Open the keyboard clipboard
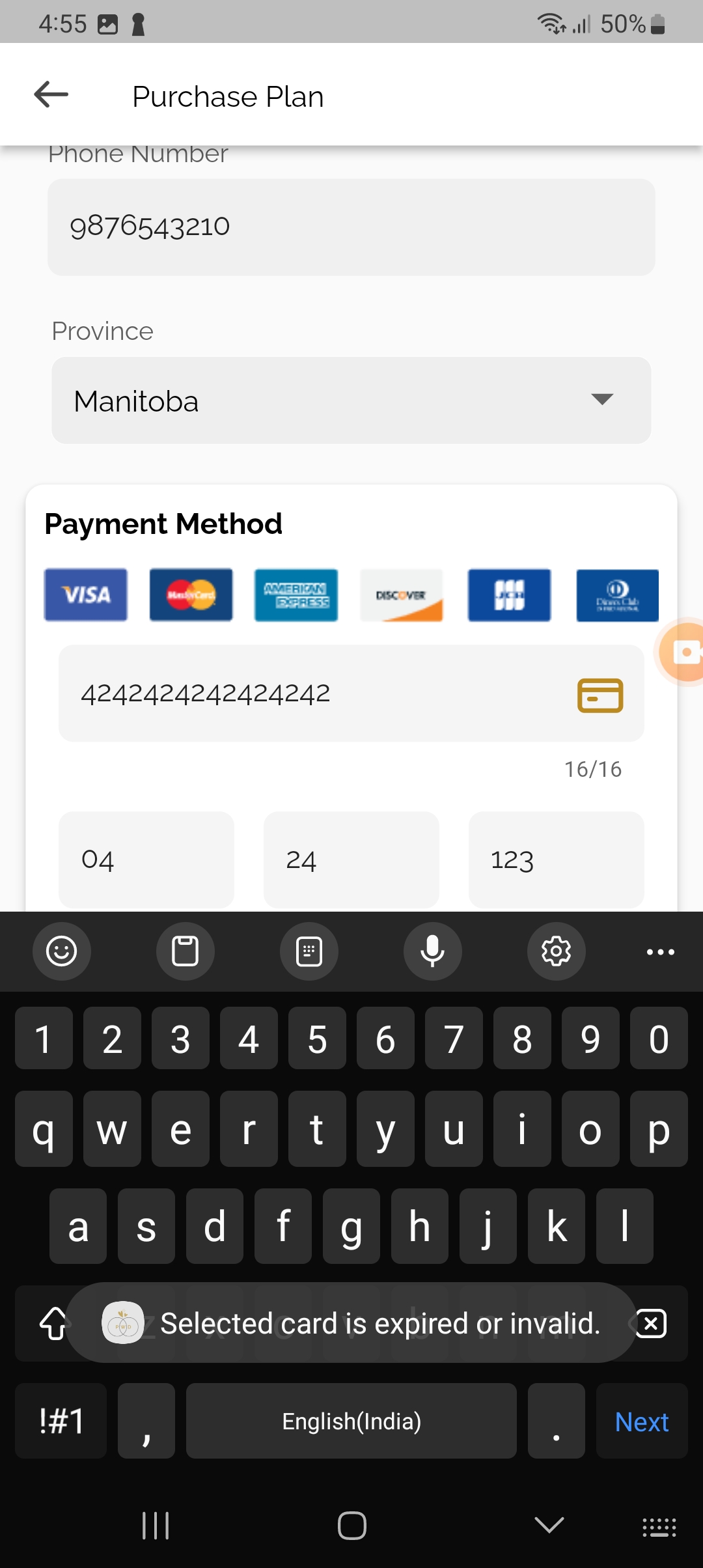 pyautogui.click(x=186, y=951)
